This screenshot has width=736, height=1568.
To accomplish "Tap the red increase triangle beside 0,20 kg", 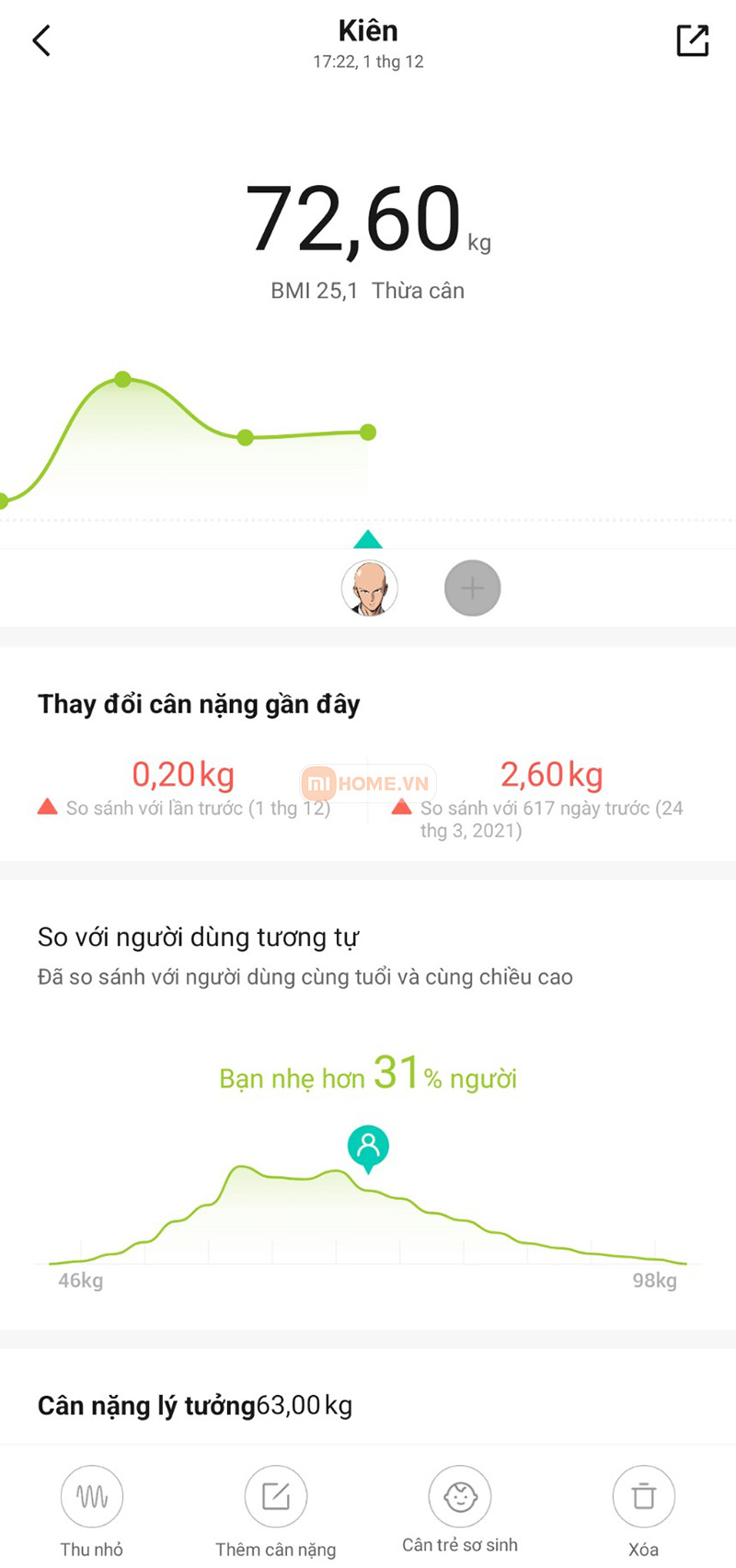I will (47, 807).
